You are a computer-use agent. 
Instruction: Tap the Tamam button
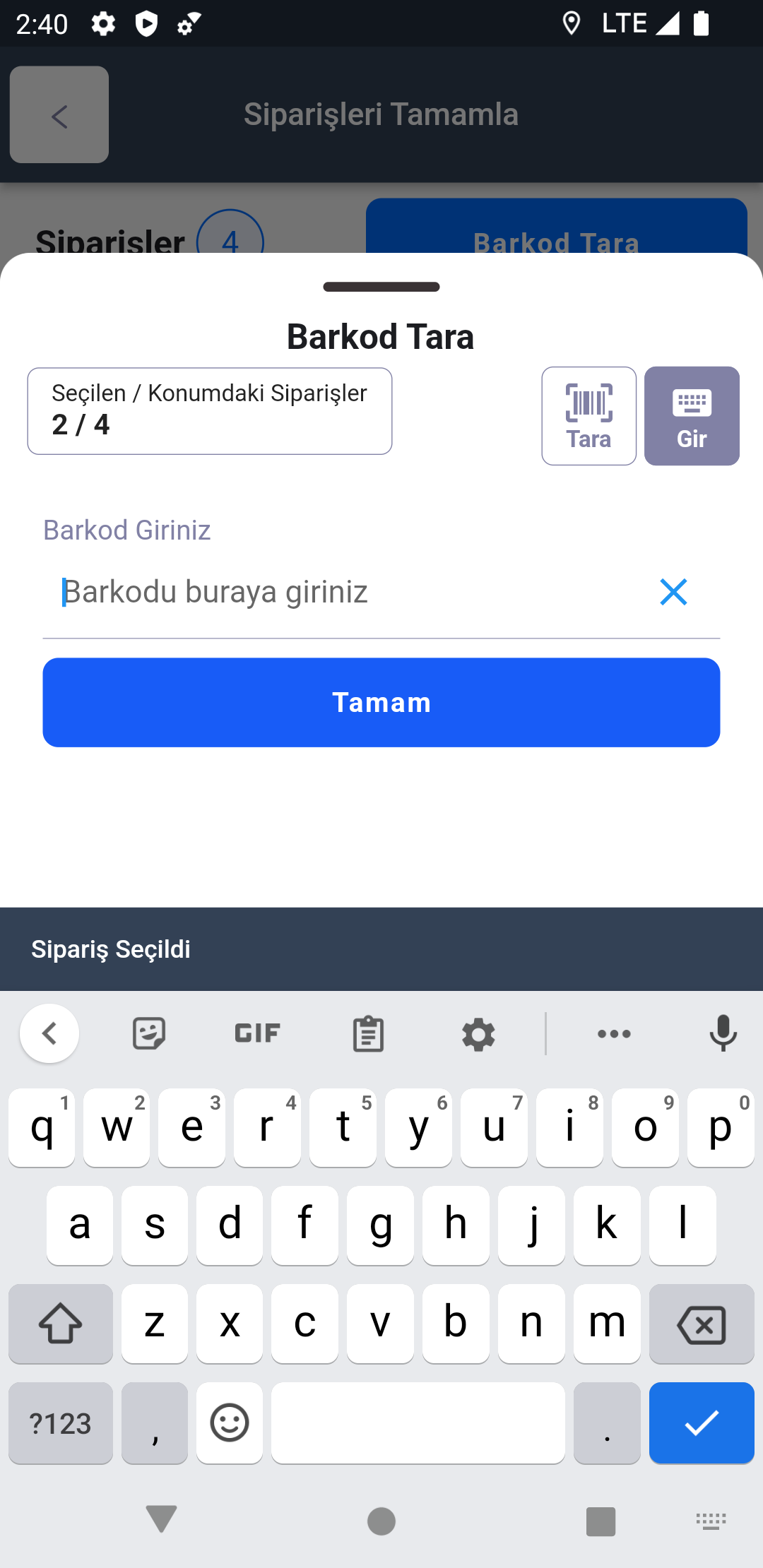point(381,702)
